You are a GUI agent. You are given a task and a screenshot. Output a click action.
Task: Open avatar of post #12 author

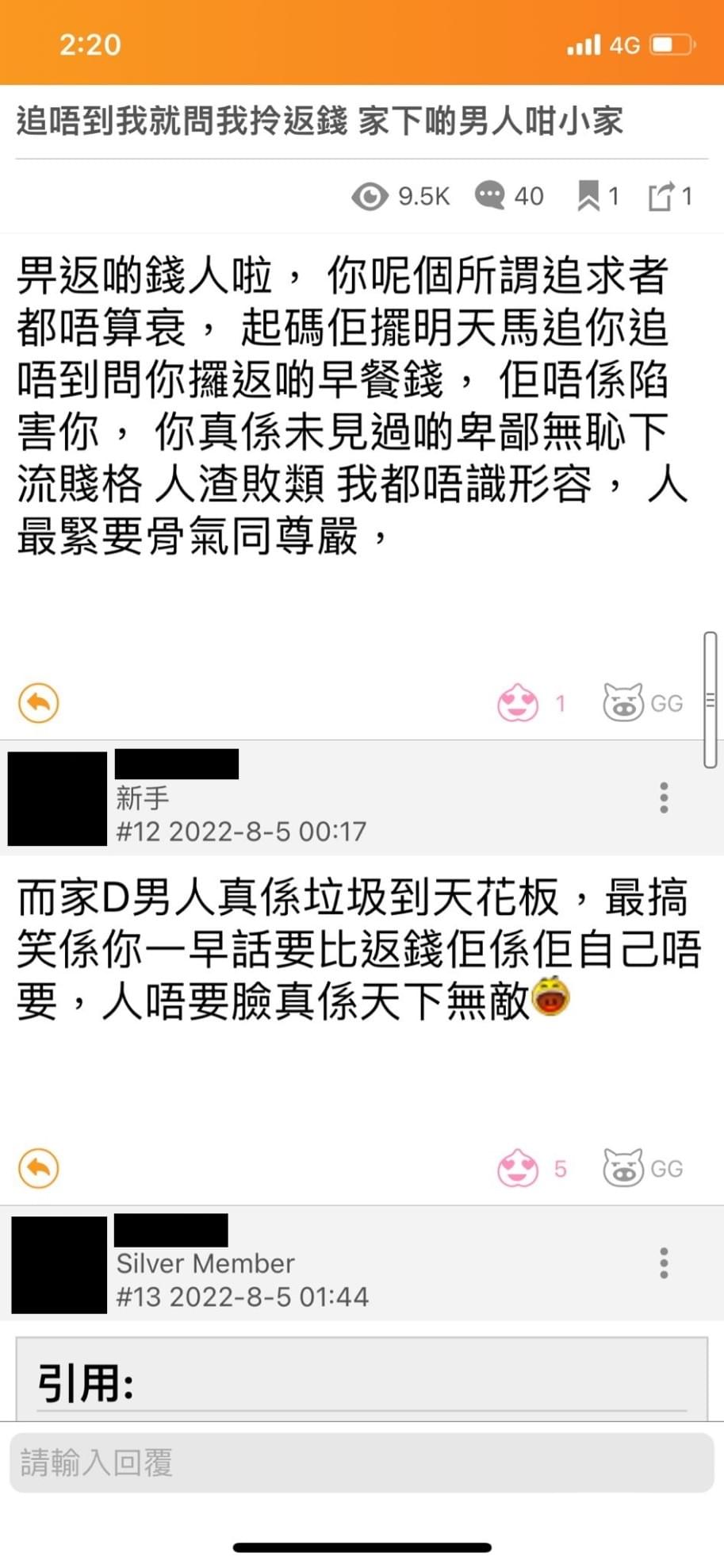point(57,798)
